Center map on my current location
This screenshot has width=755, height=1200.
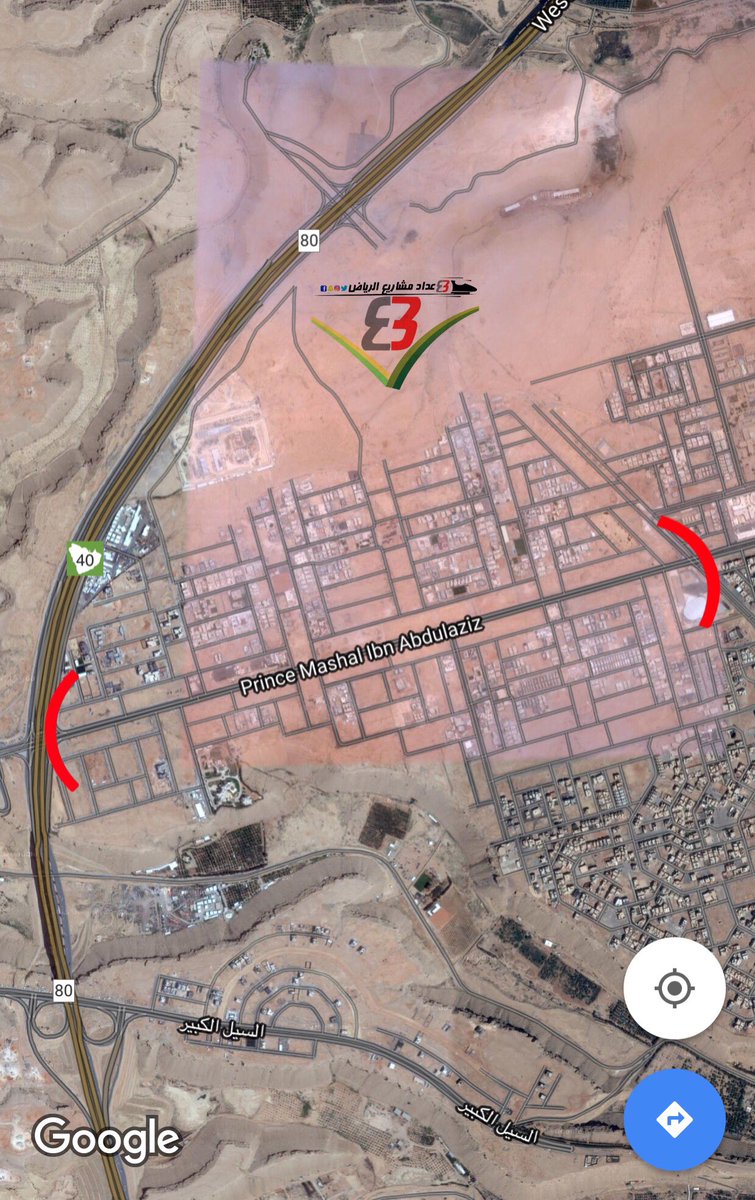674,988
